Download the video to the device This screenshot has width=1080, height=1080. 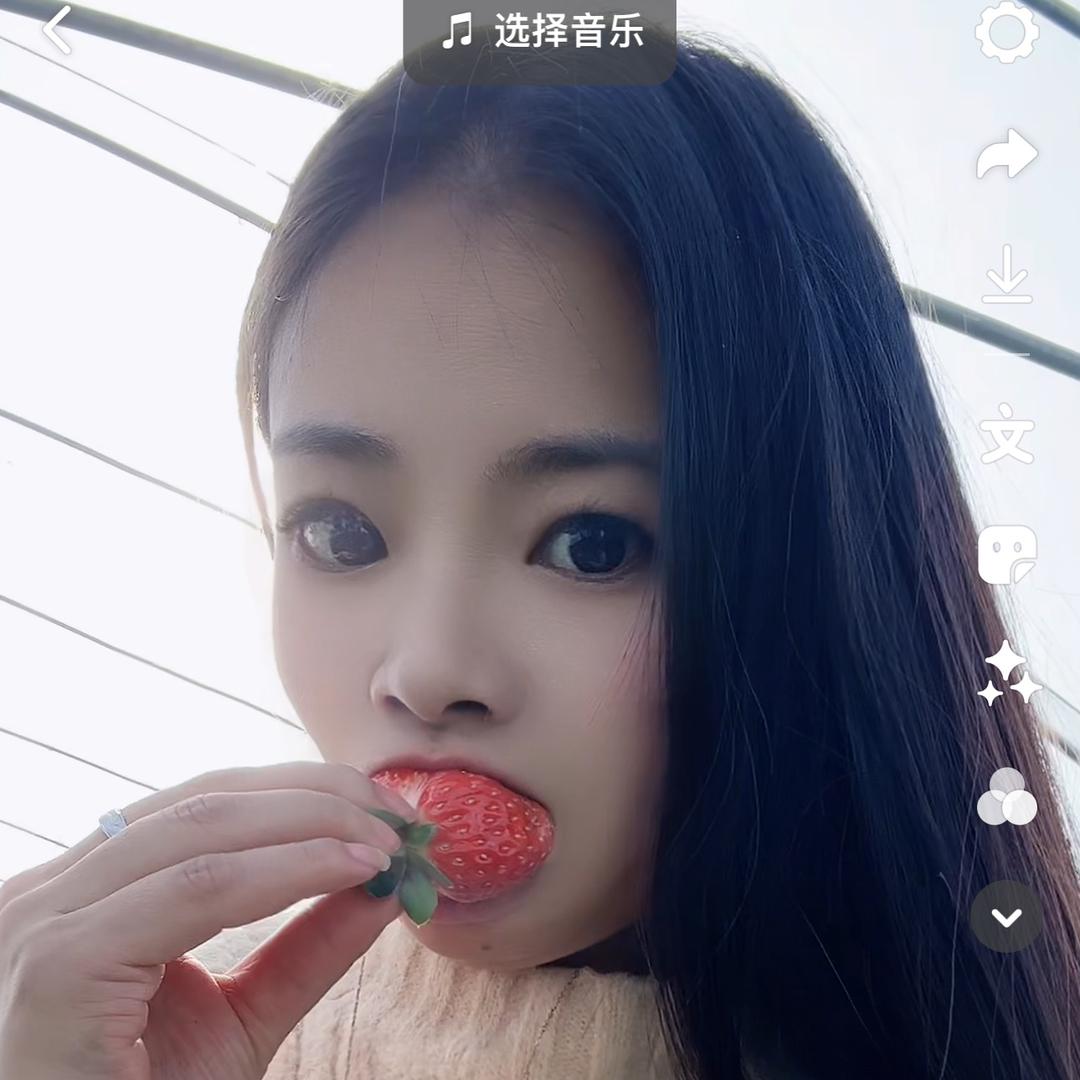pyautogui.click(x=1006, y=275)
